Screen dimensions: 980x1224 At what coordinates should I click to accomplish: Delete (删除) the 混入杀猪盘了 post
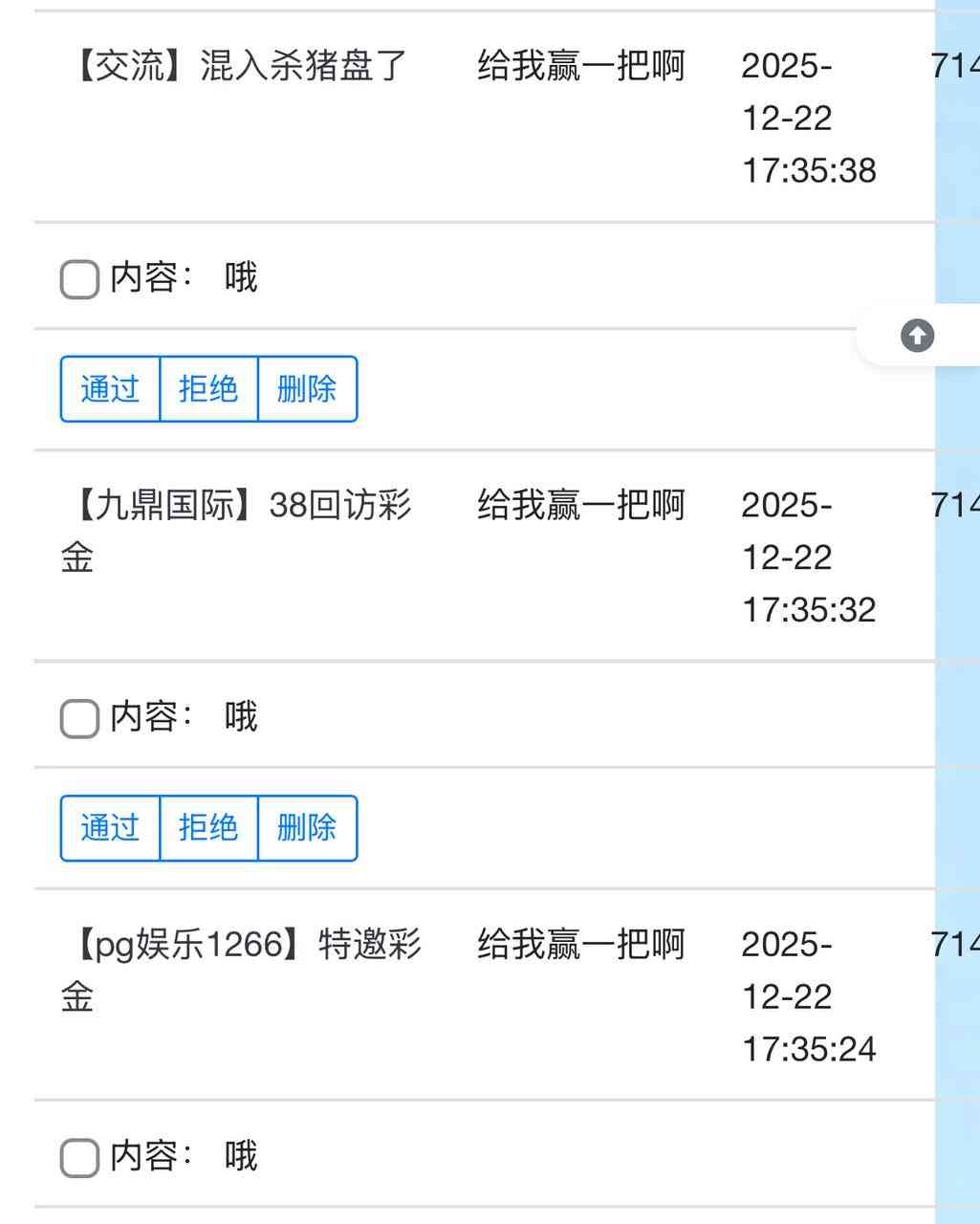point(307,389)
